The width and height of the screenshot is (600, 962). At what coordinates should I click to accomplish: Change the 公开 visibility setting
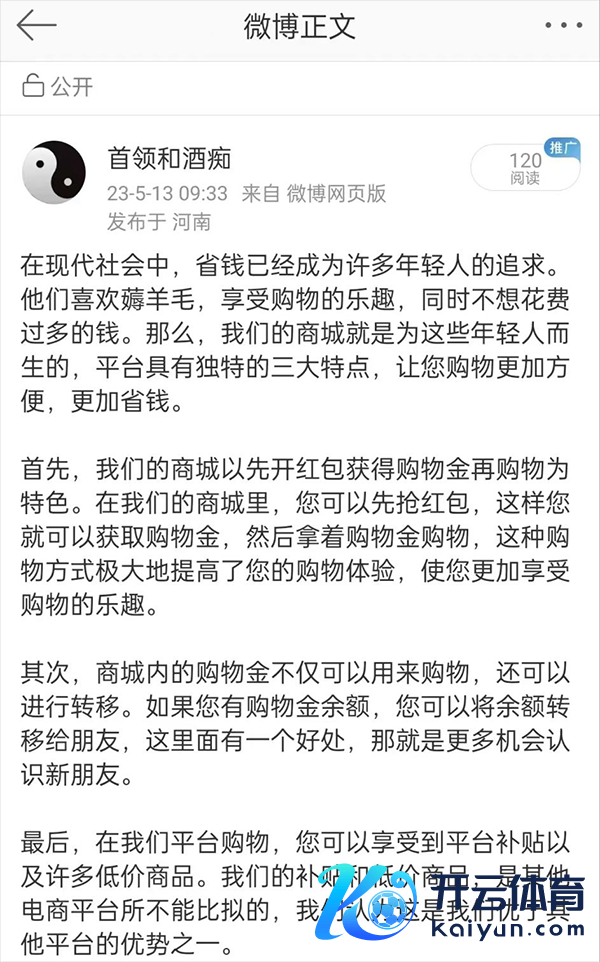58,87
